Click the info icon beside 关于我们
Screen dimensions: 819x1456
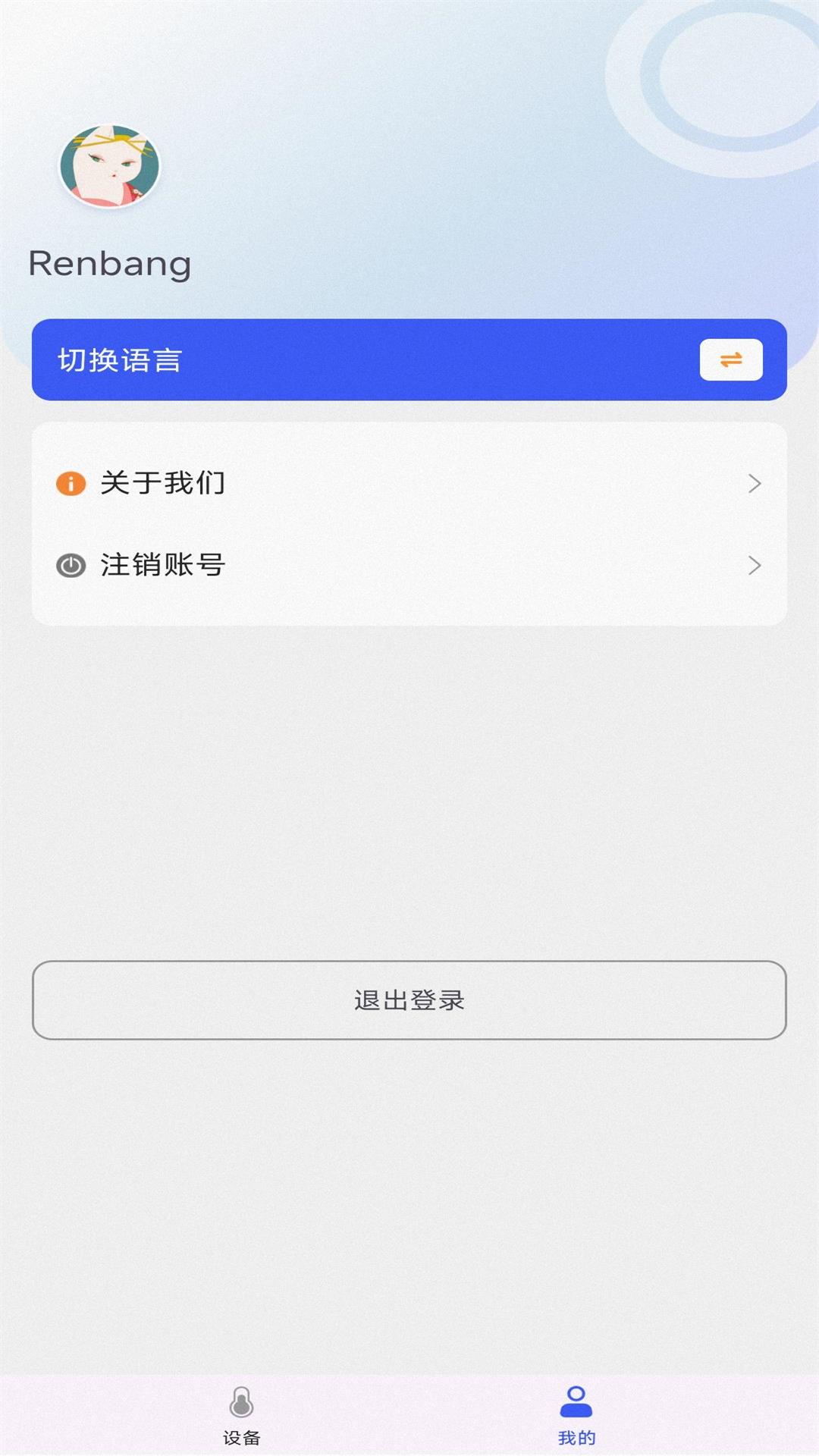71,483
